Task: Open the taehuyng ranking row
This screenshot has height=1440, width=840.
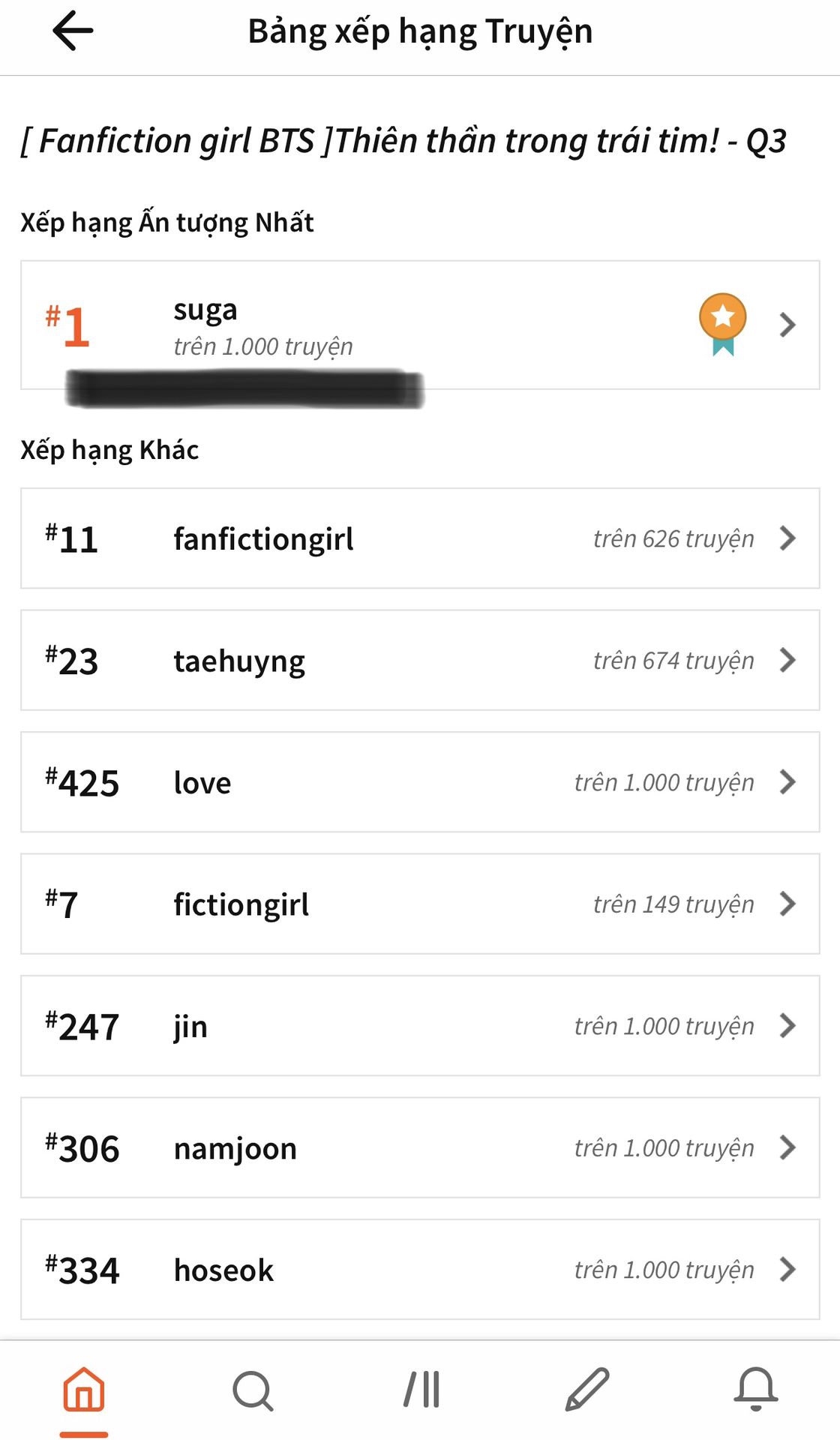Action: pyautogui.click(x=420, y=660)
